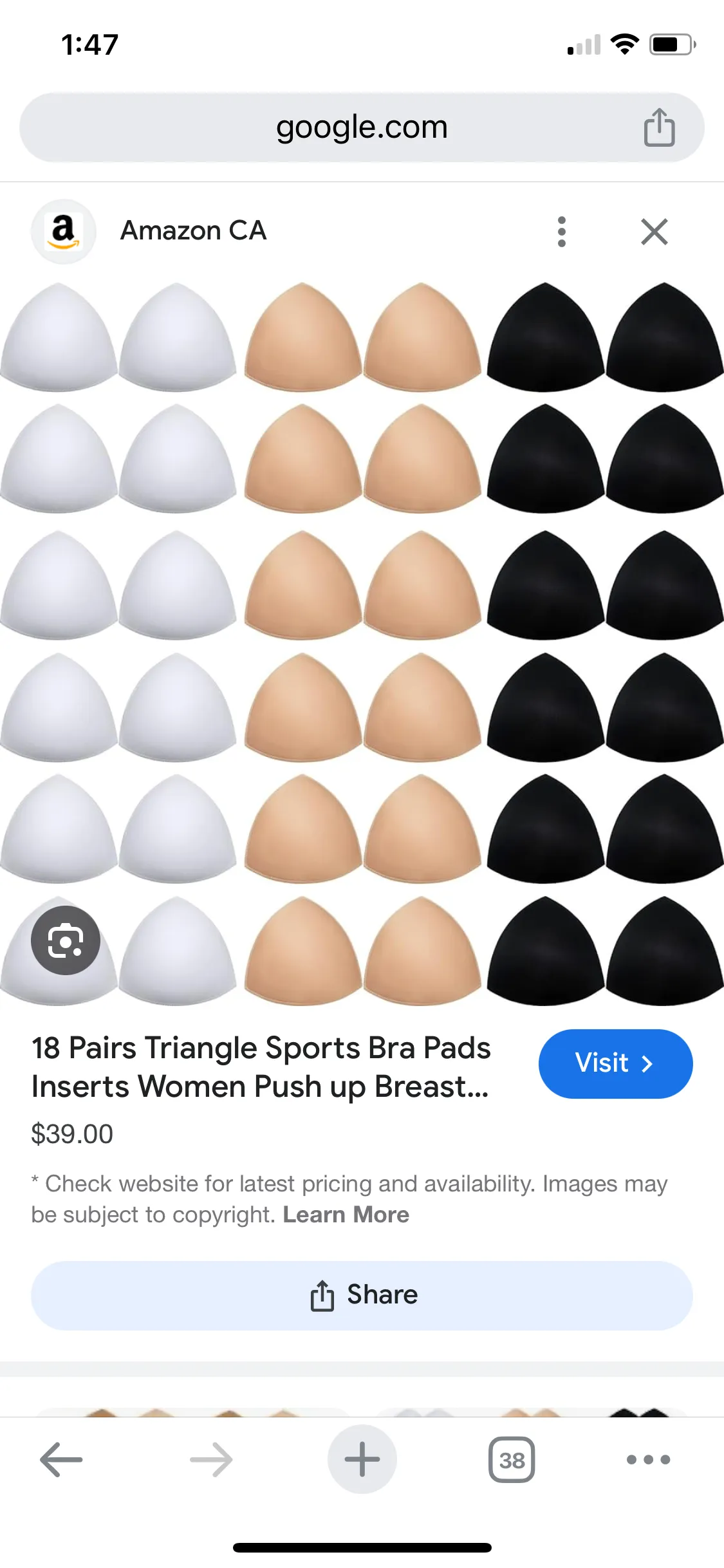
Task: View the 38 open tabs
Action: click(x=512, y=1459)
